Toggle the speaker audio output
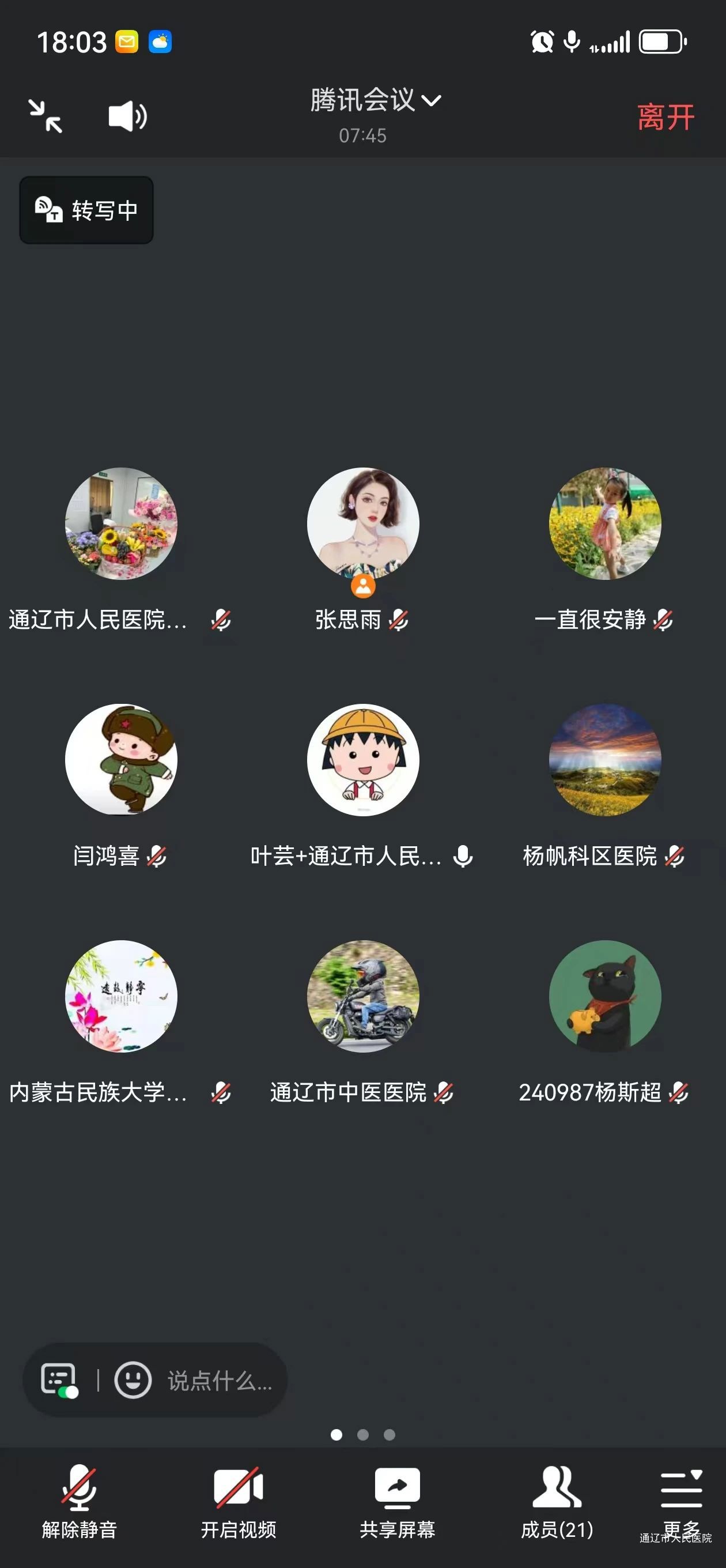Viewport: 726px width, 1568px height. (127, 116)
